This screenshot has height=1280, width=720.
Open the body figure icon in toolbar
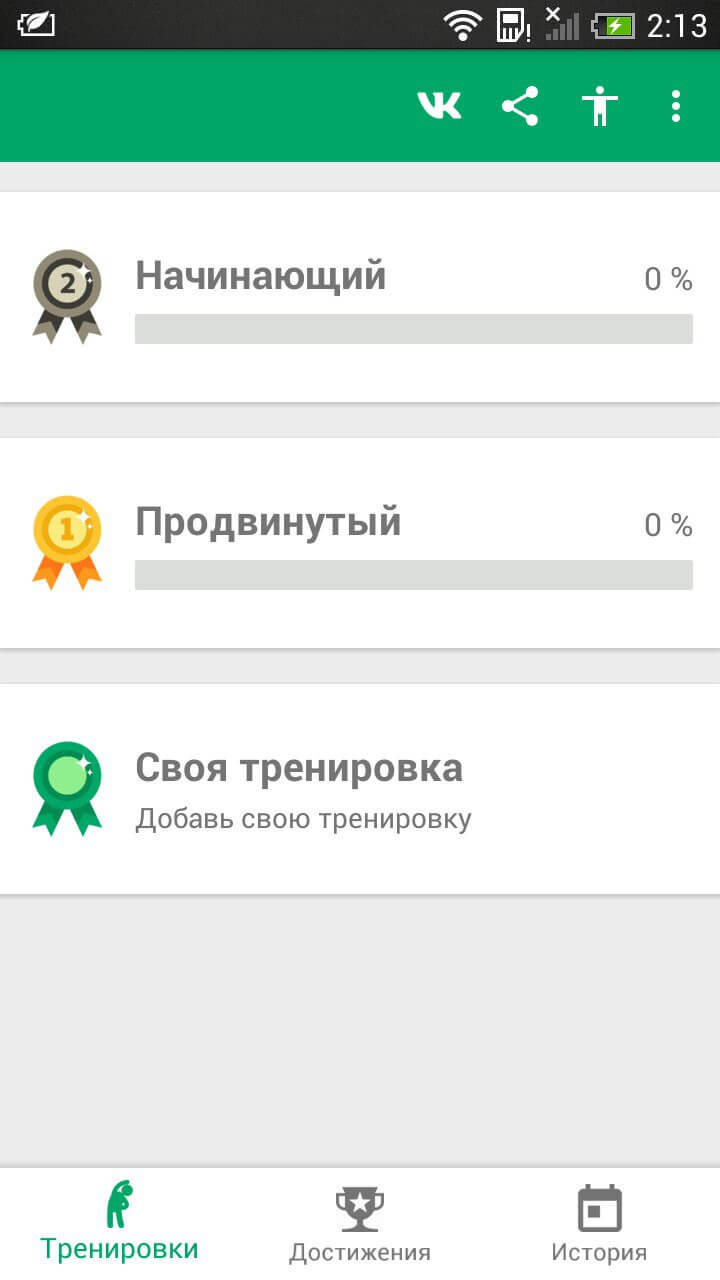tap(600, 106)
